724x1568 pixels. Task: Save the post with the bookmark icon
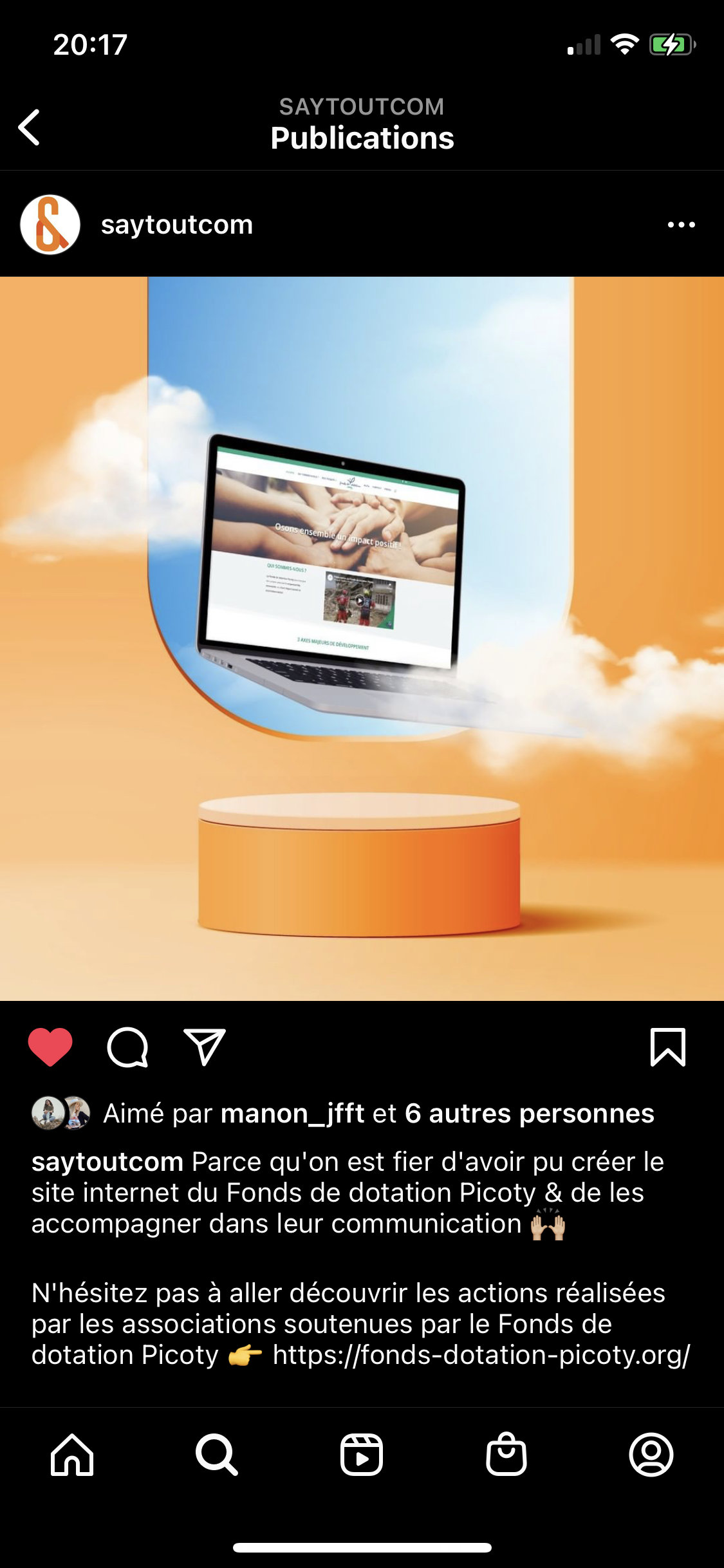[667, 1047]
